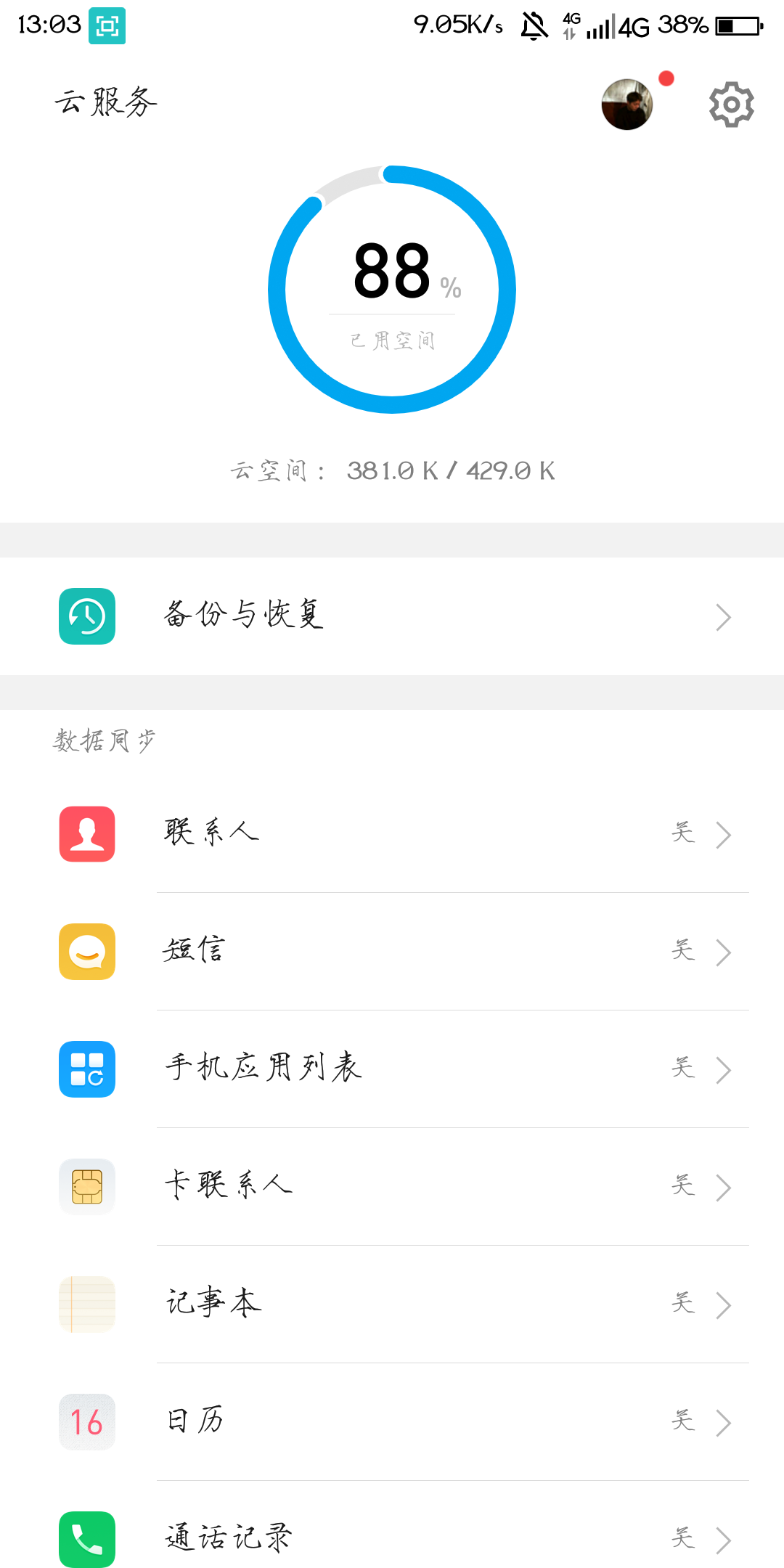
Task: Open the 备份与恢复 menu entry
Action: point(243,616)
